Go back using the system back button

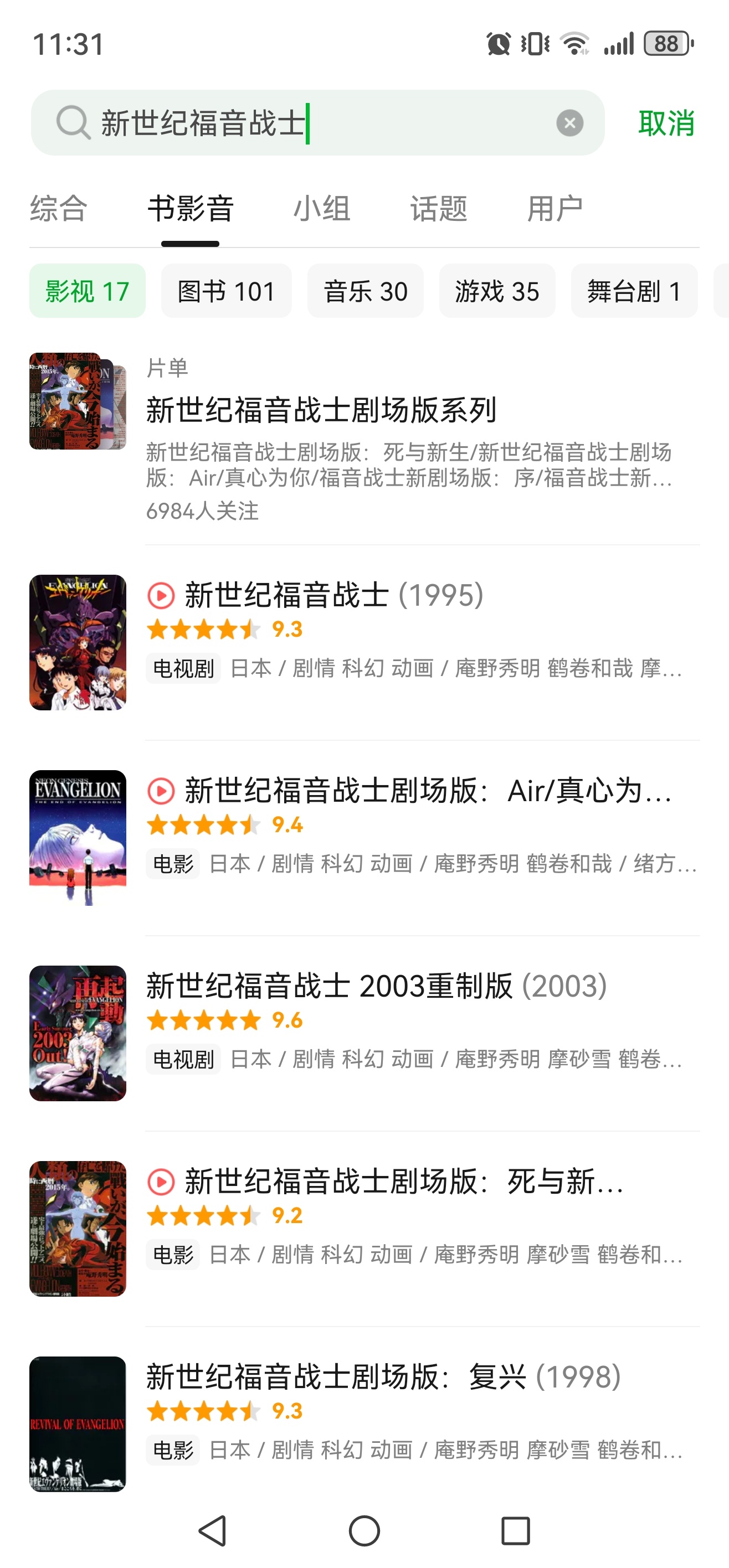[x=213, y=1530]
